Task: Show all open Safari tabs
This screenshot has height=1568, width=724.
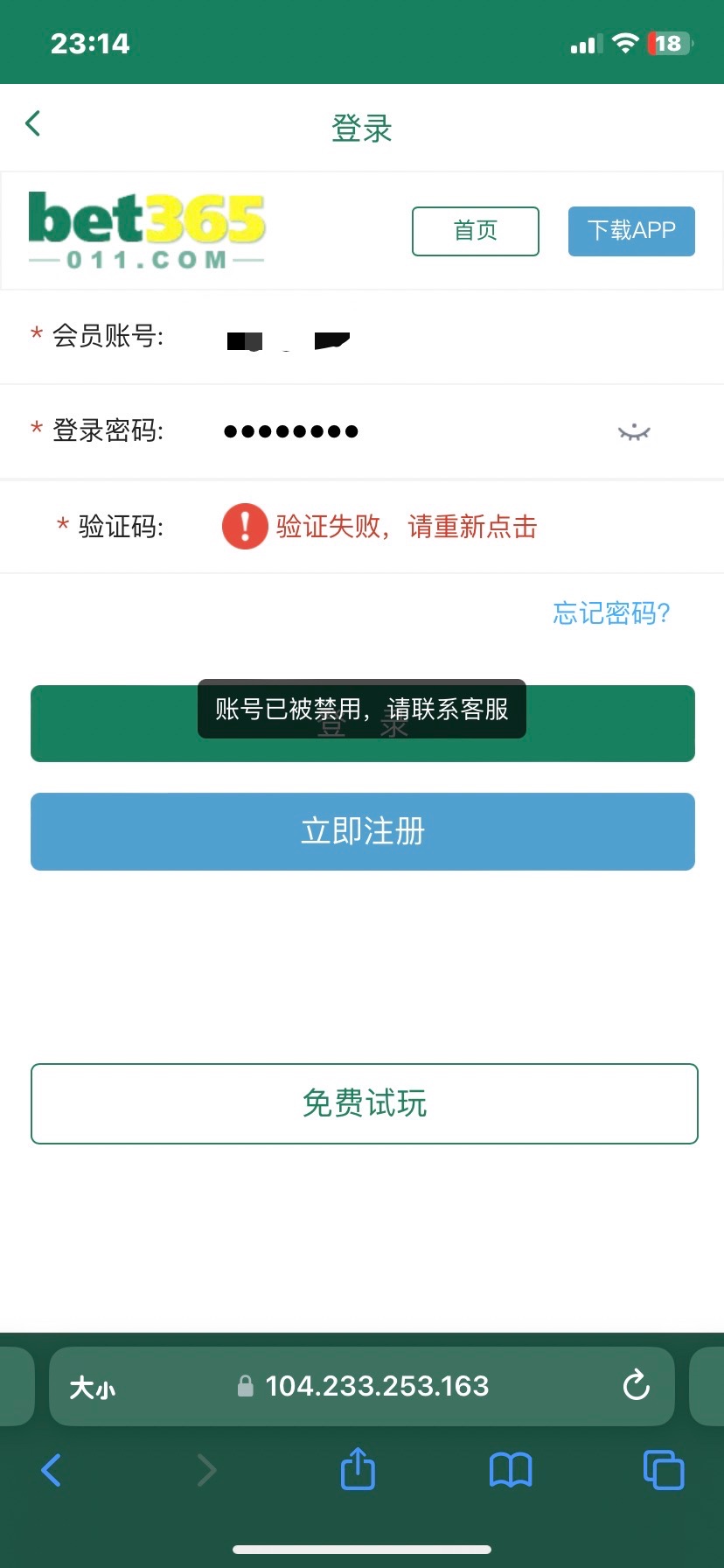Action: point(663,1470)
